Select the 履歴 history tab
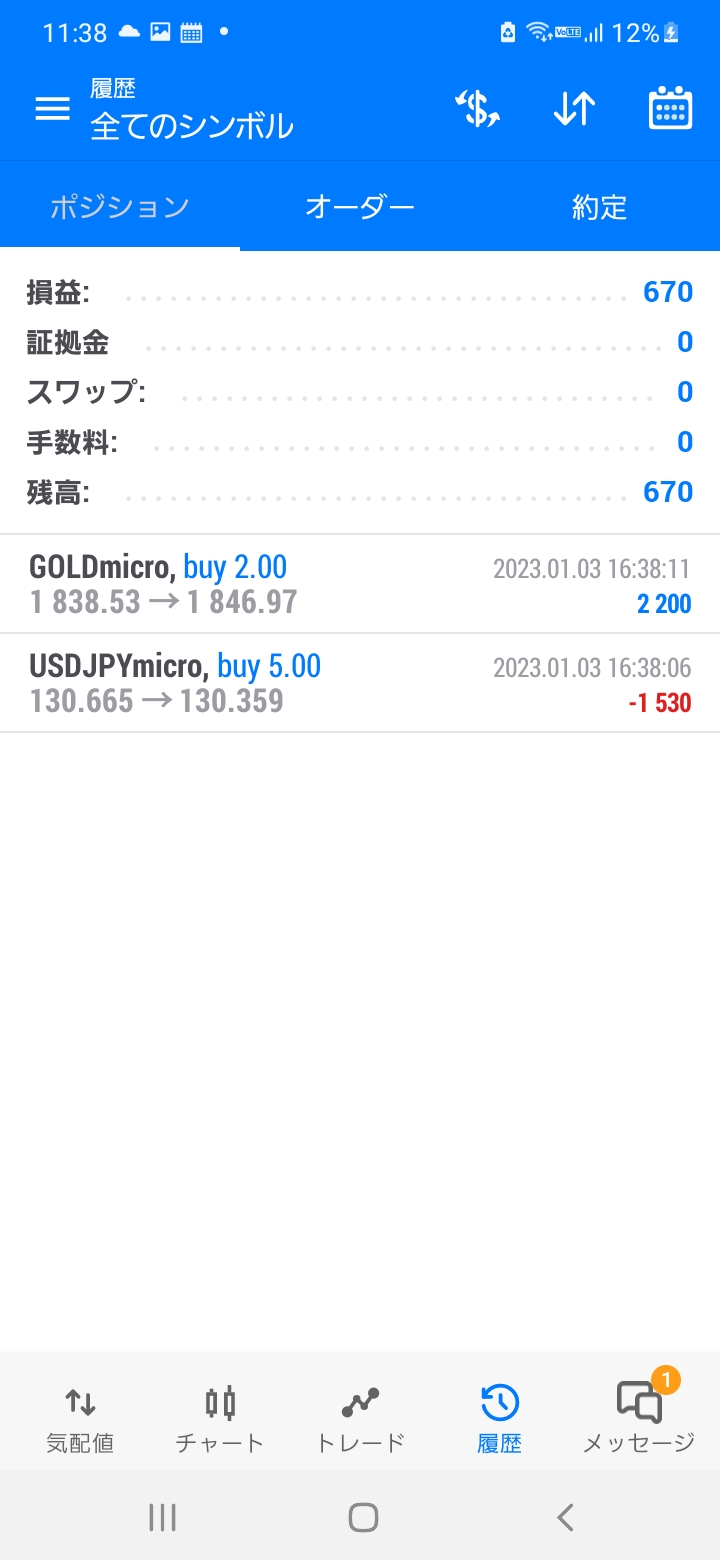Image resolution: width=720 pixels, height=1560 pixels. (x=500, y=1418)
